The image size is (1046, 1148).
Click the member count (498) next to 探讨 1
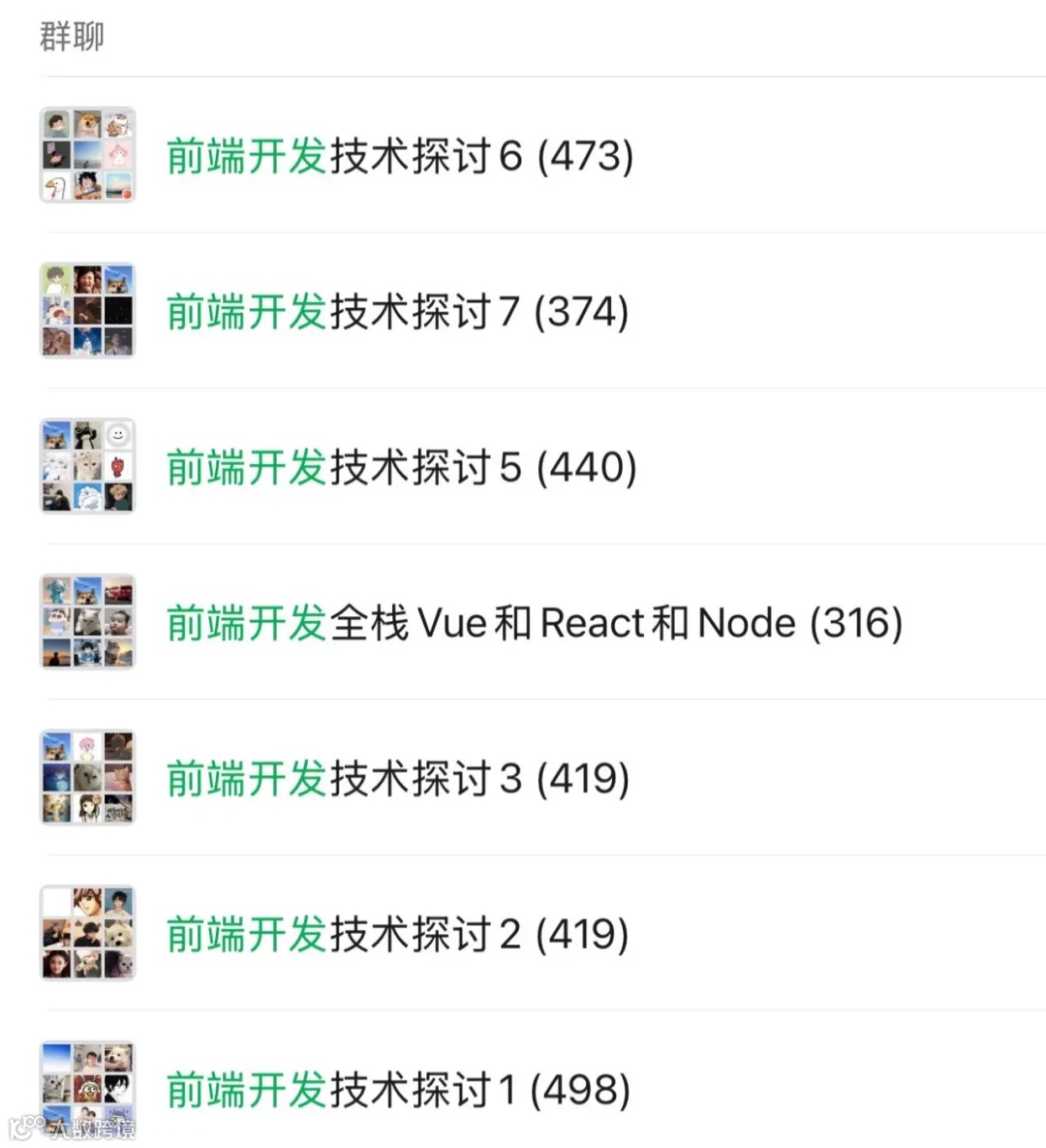pos(581,1089)
